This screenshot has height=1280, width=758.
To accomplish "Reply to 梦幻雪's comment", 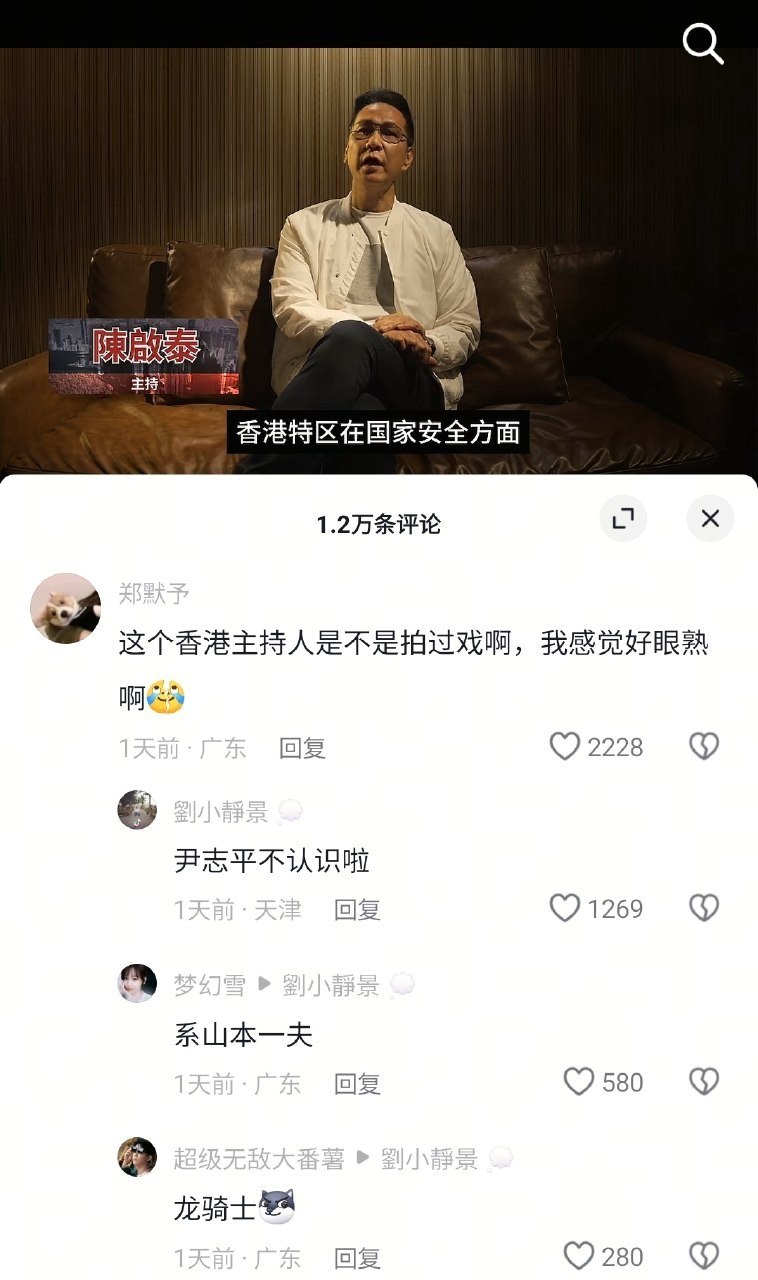I will pyautogui.click(x=357, y=1083).
